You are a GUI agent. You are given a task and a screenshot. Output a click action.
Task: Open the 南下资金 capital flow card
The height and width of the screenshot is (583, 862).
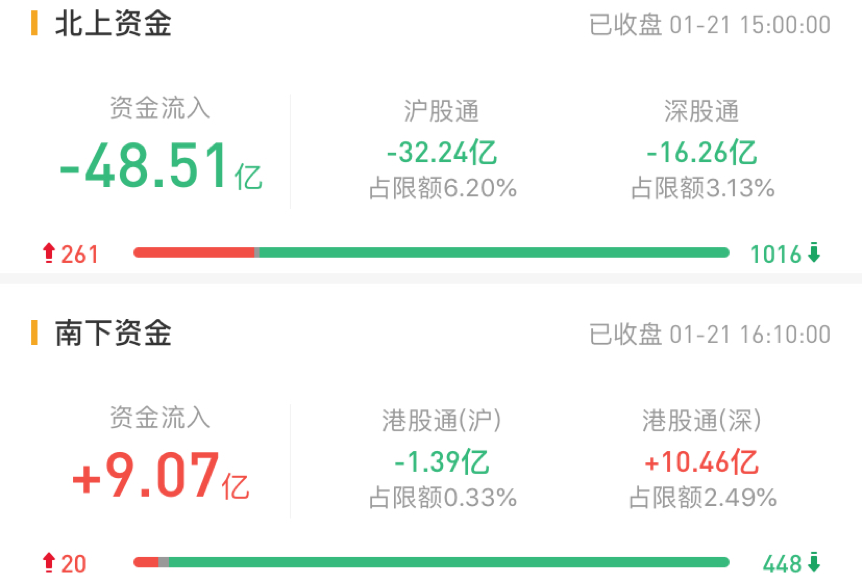(113, 333)
